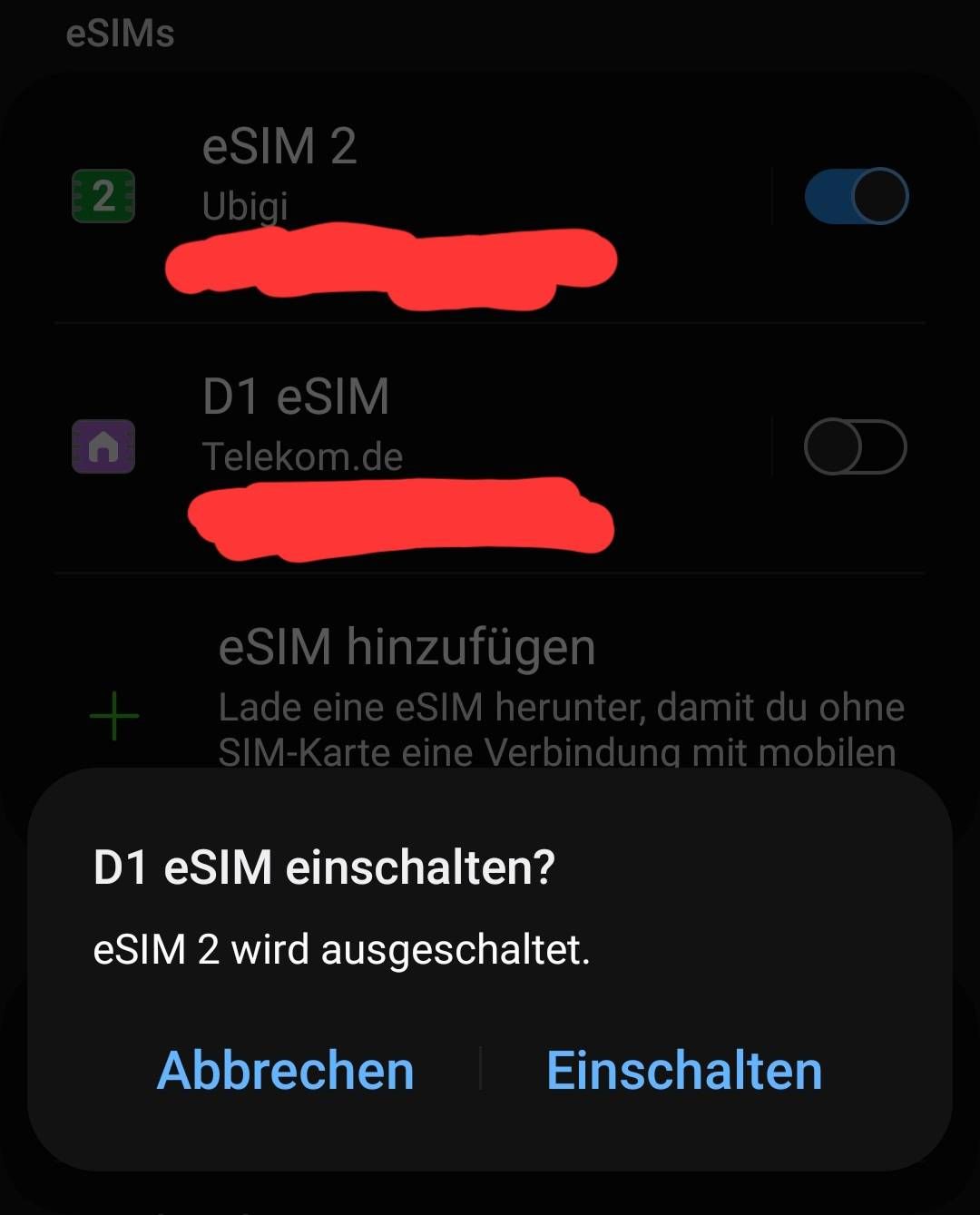The width and height of the screenshot is (980, 1215).
Task: Tap the eSIM hinzufügen description text
Action: tap(560, 726)
